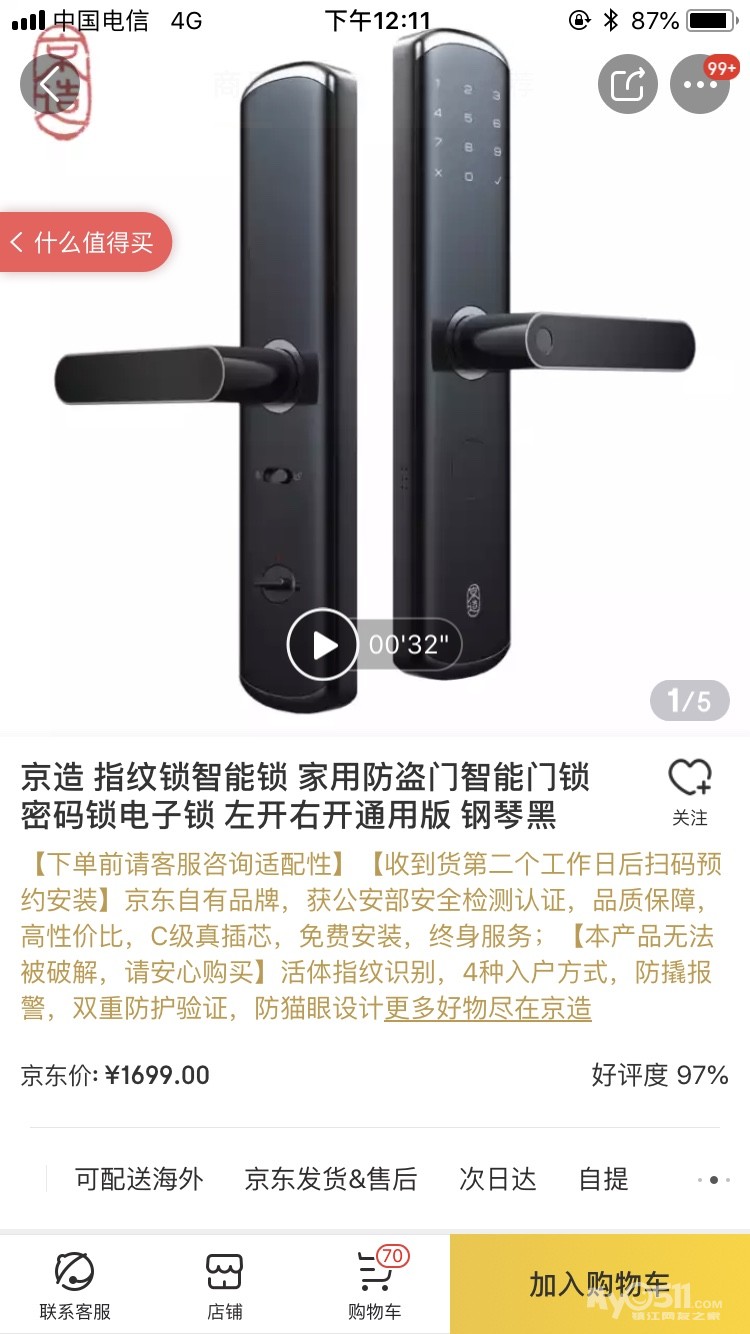Contact customer service via 联系客服

(75, 1285)
